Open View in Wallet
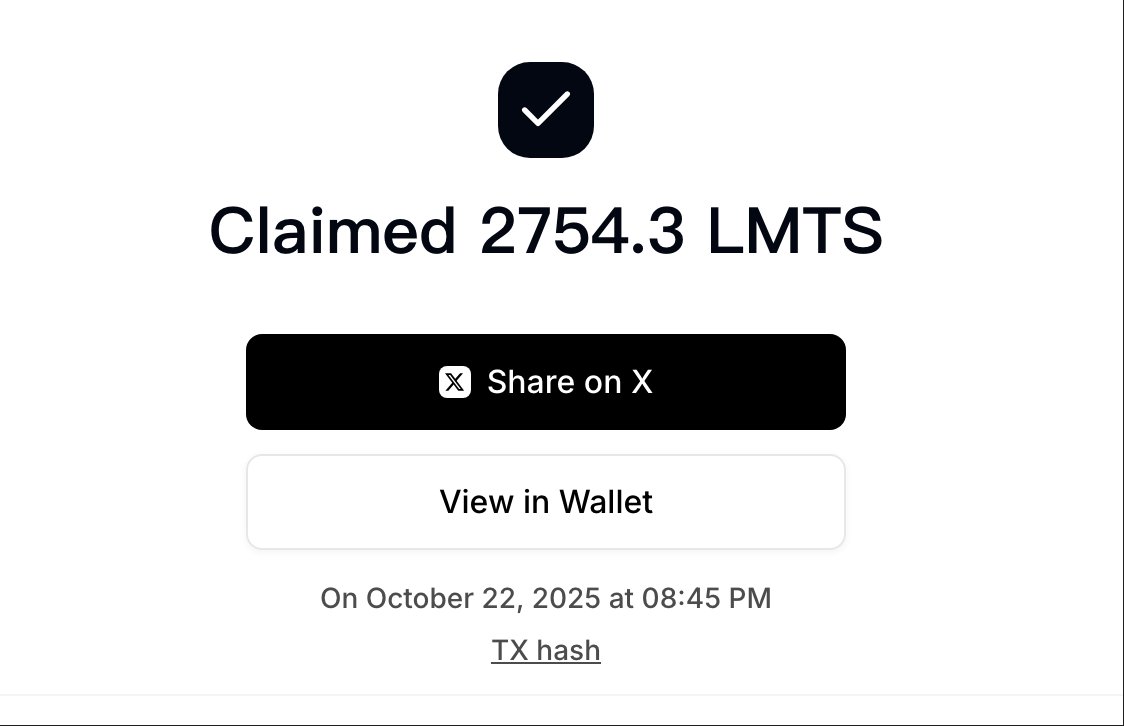 pos(546,501)
